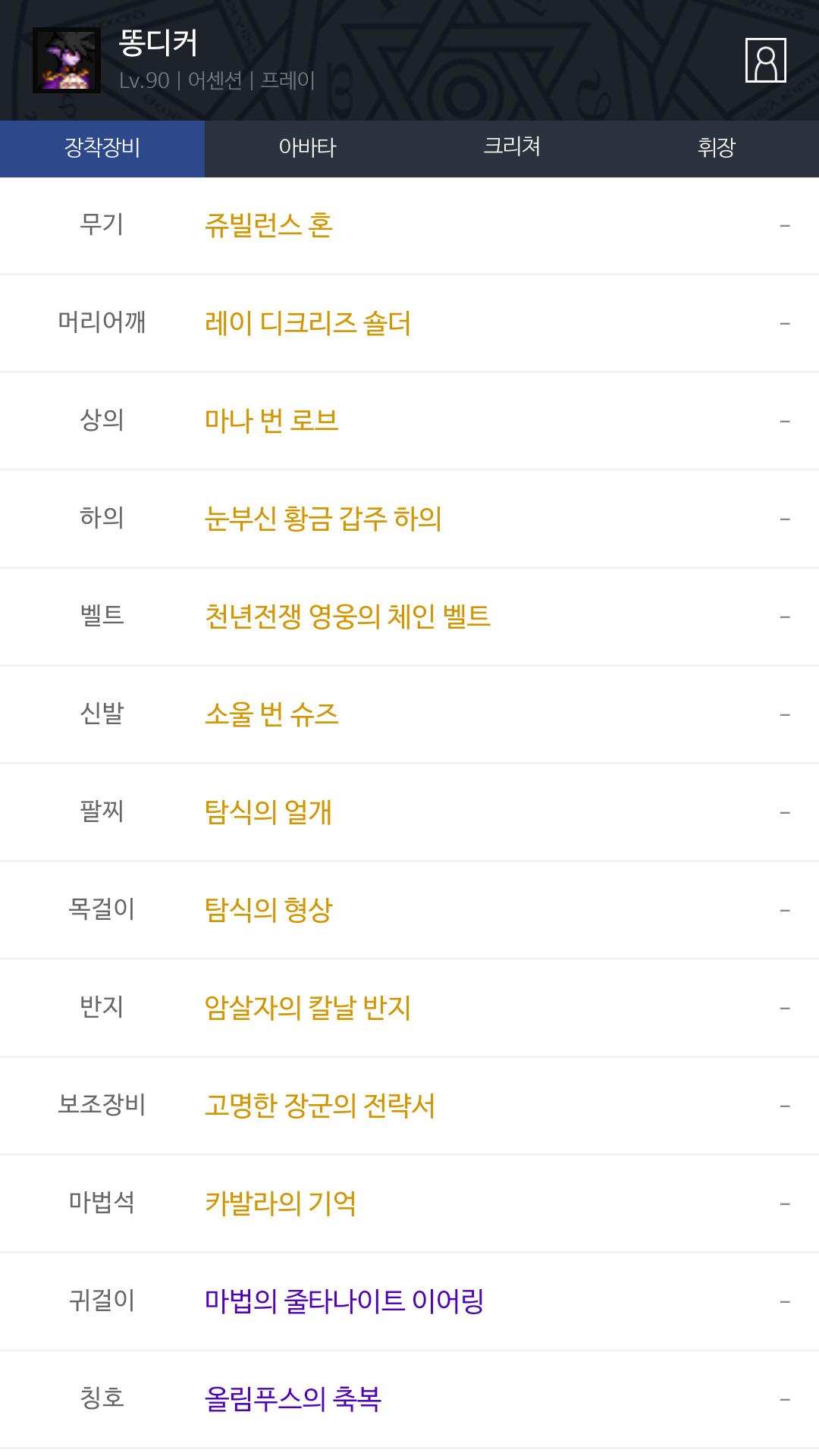The width and height of the screenshot is (819, 1456).
Task: Switch to the 크리쳐 tab
Action: point(512,148)
